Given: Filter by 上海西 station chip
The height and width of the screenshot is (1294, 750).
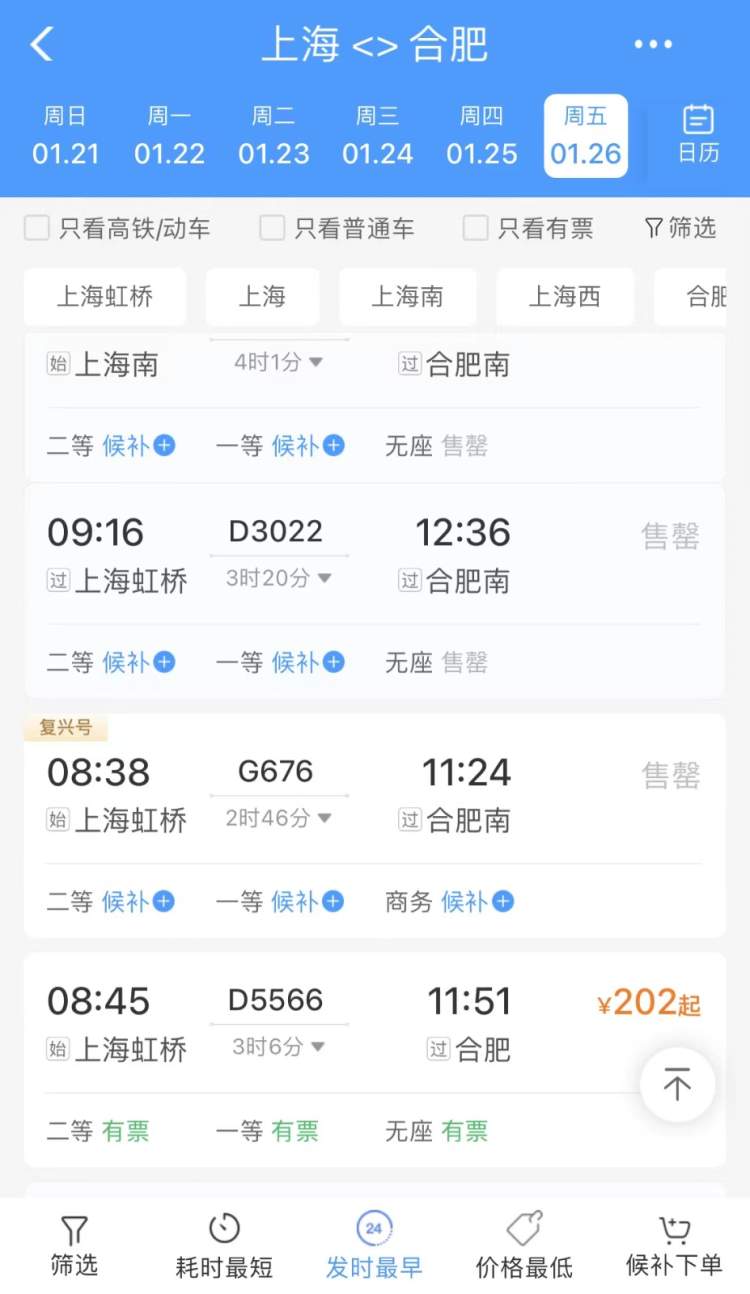Looking at the screenshot, I should coord(564,296).
